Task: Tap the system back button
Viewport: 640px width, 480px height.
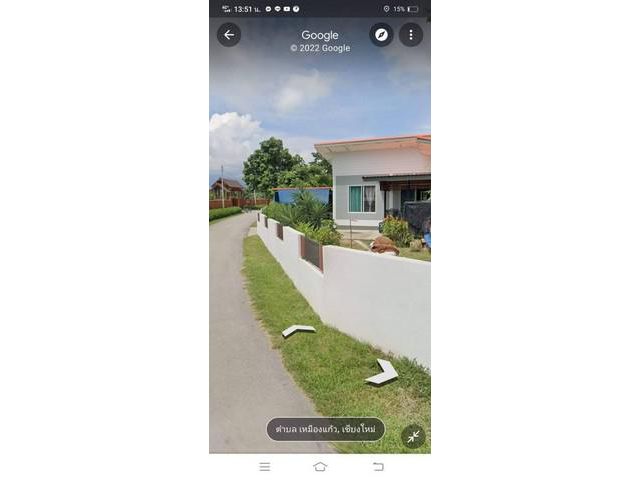Action: (x=378, y=466)
